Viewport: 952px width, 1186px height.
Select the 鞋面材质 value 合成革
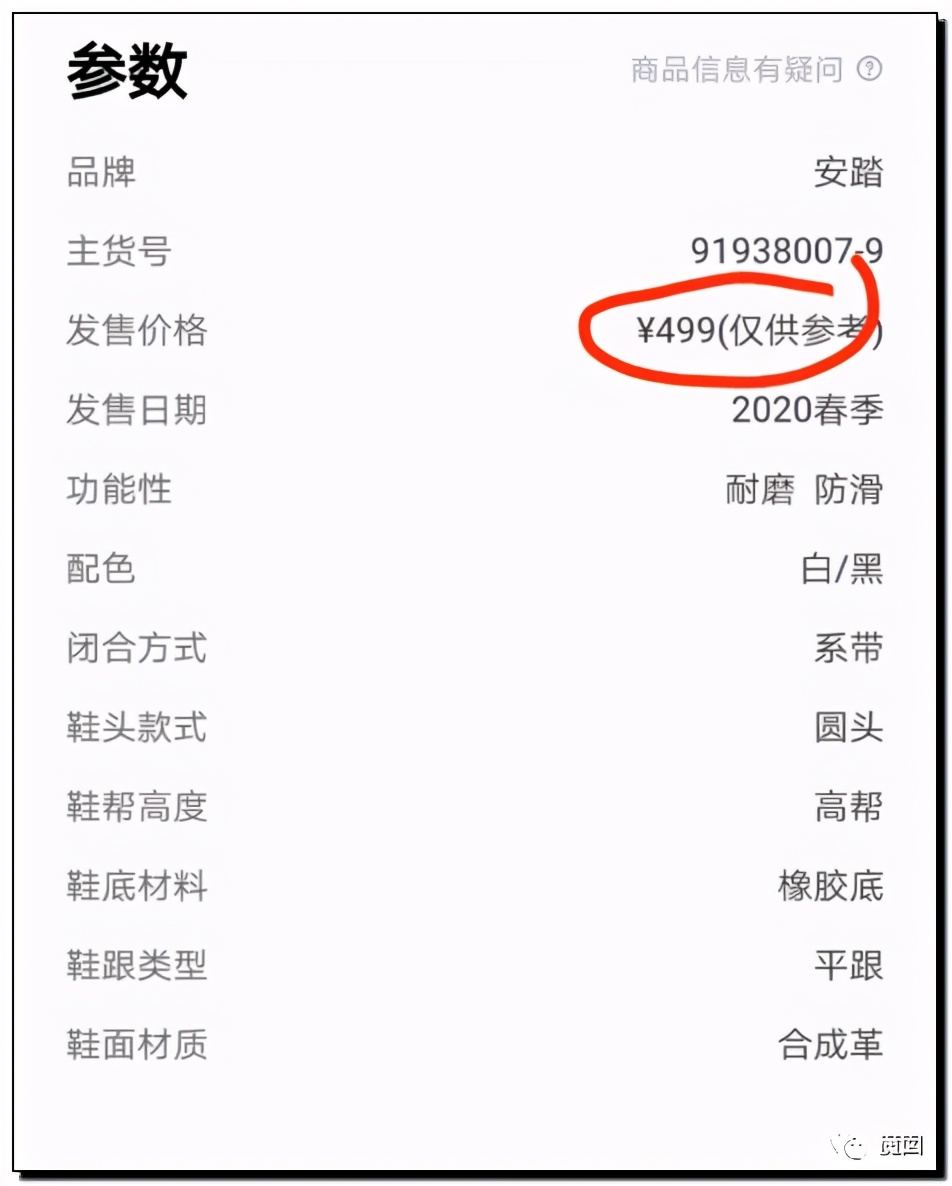pyautogui.click(x=831, y=1046)
